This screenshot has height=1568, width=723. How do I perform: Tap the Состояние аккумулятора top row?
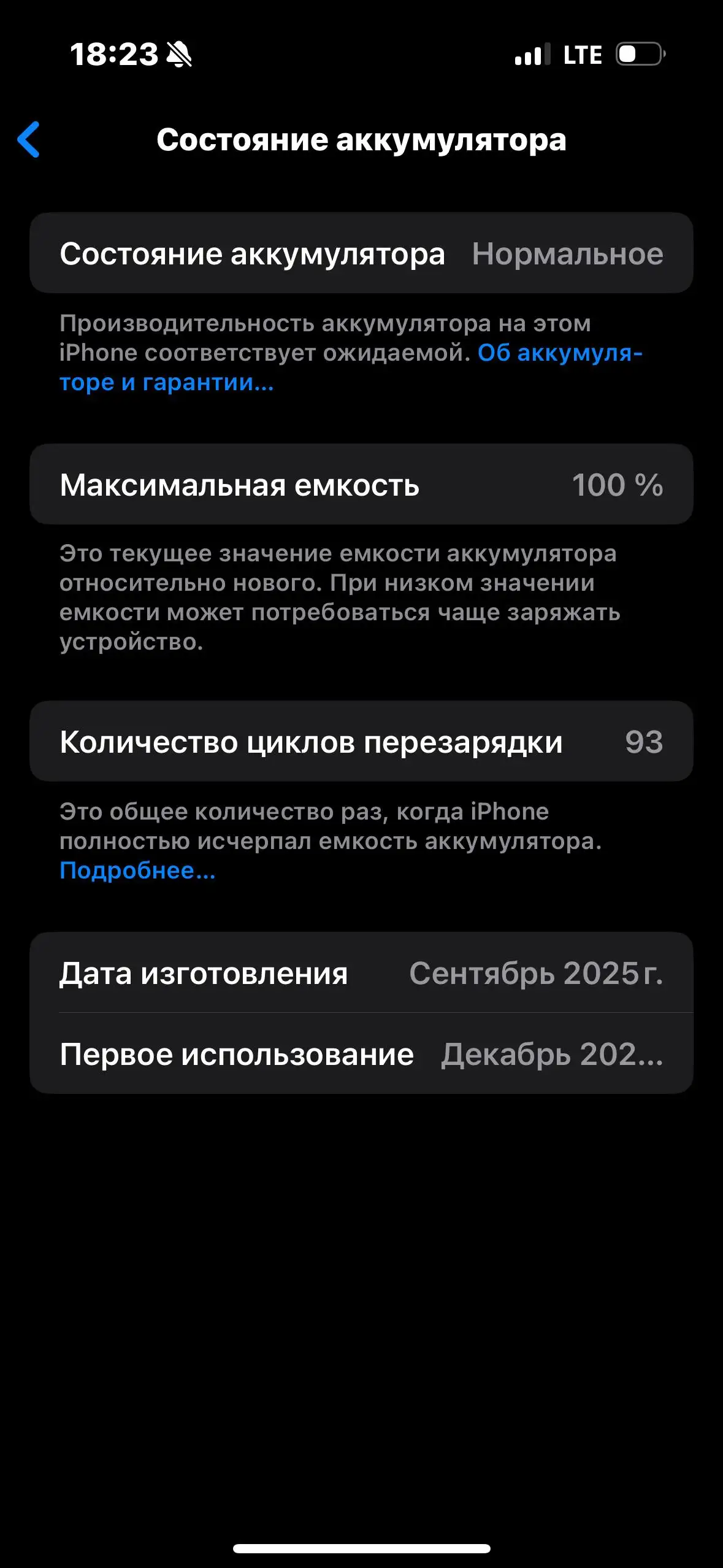click(361, 254)
